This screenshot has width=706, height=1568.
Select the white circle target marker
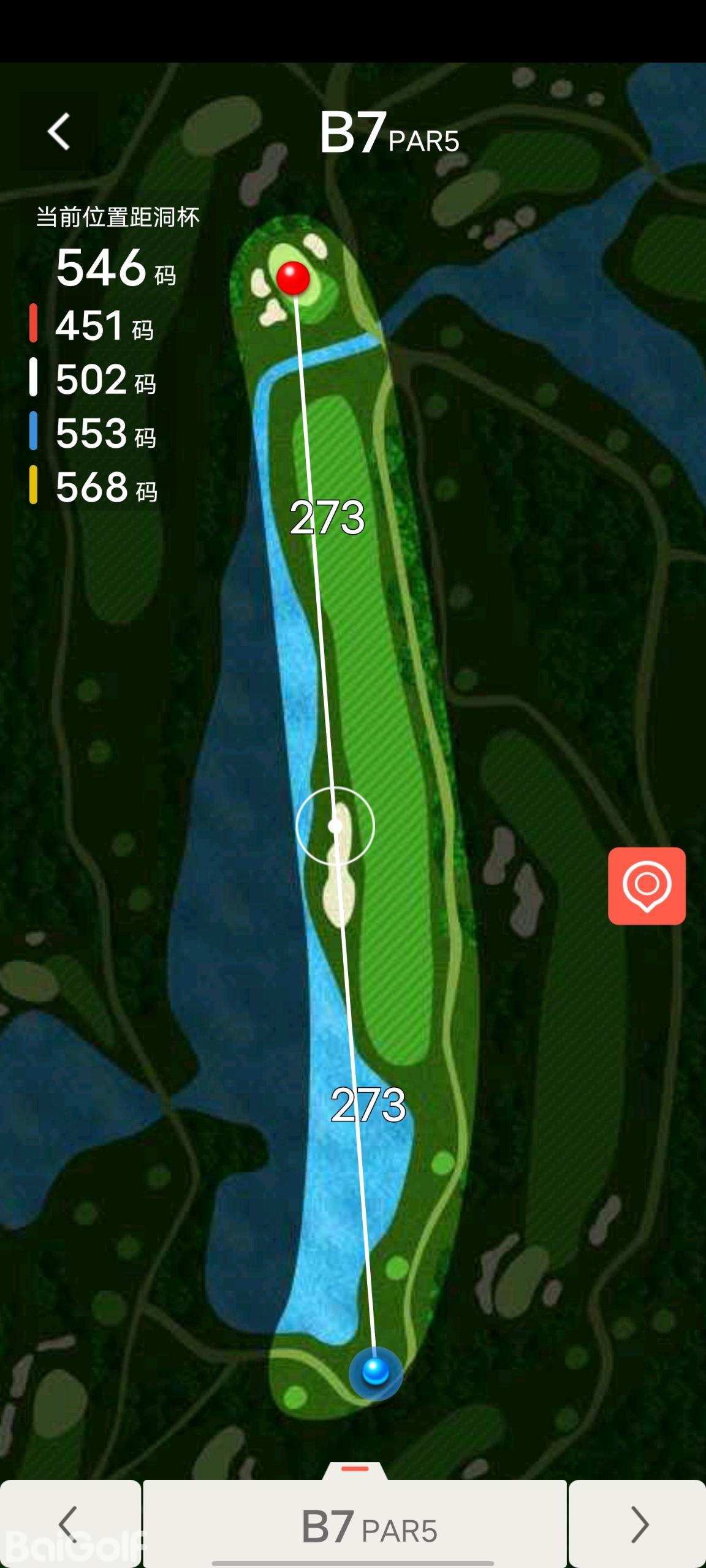click(x=335, y=826)
